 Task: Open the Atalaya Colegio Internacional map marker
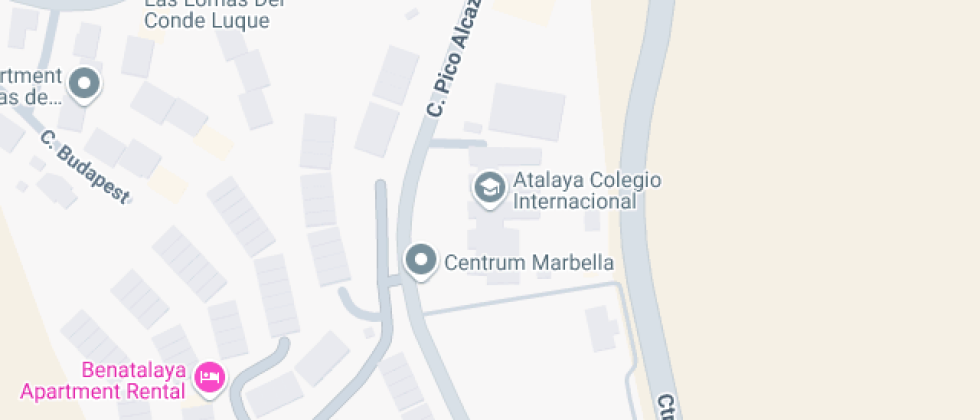489,187
